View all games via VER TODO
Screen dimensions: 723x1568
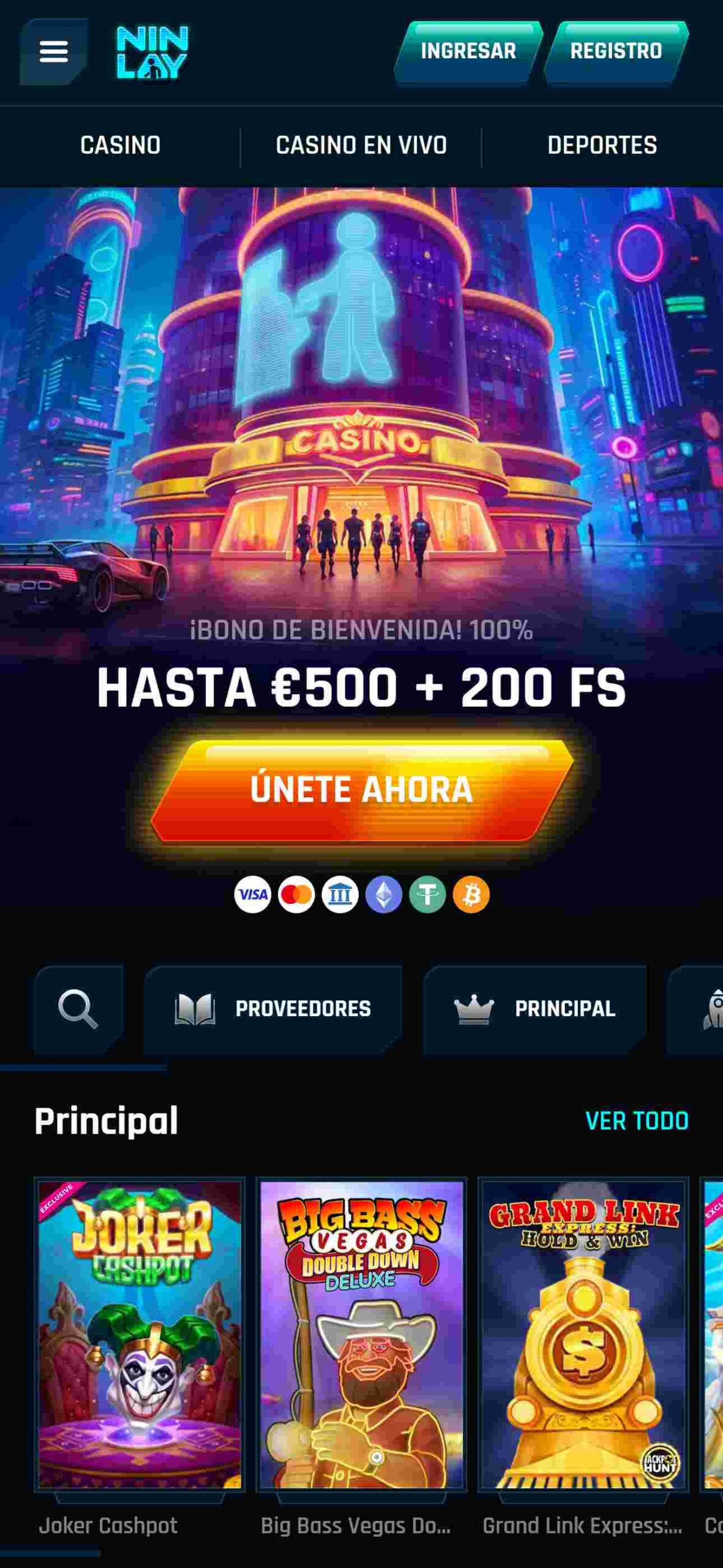(x=637, y=1121)
